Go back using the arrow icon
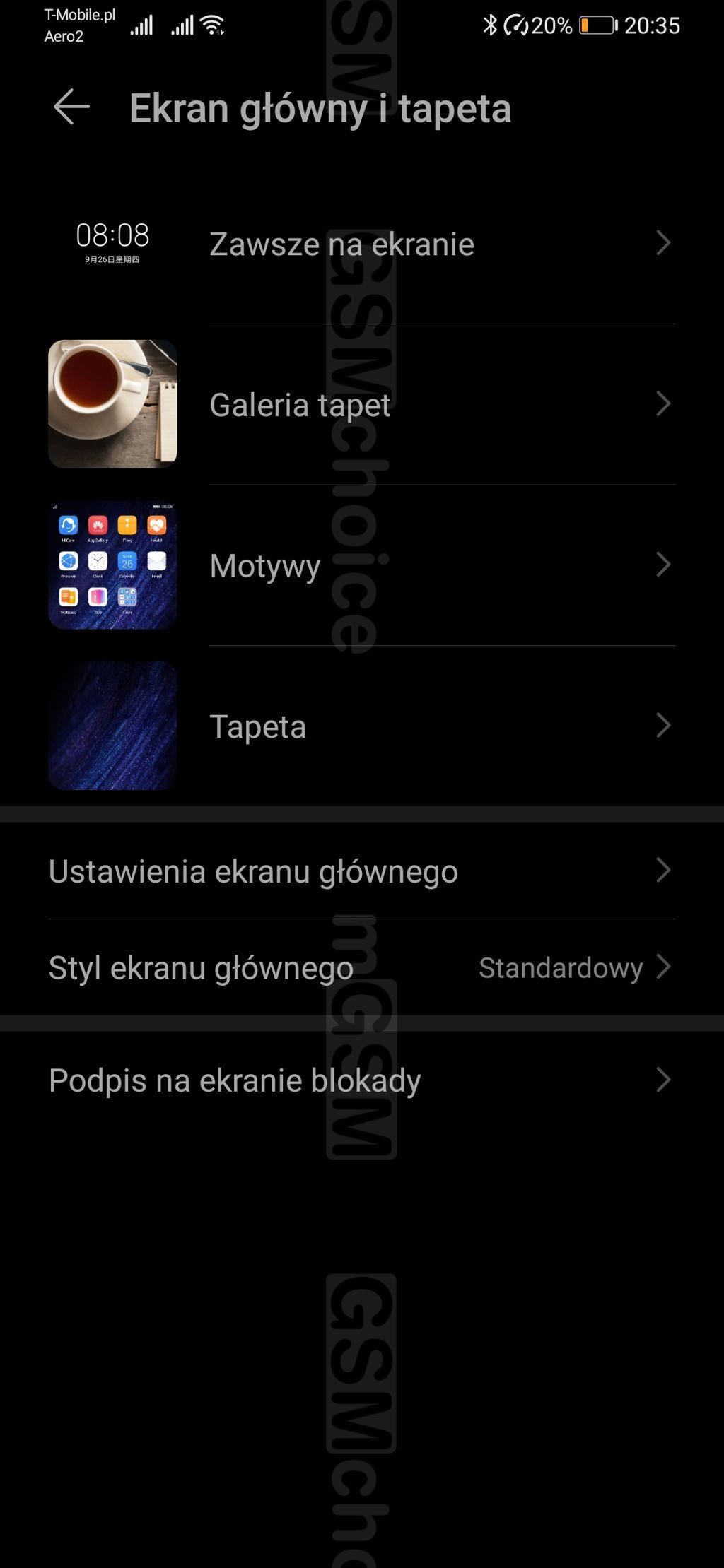The width and height of the screenshot is (724, 1568). [x=71, y=107]
